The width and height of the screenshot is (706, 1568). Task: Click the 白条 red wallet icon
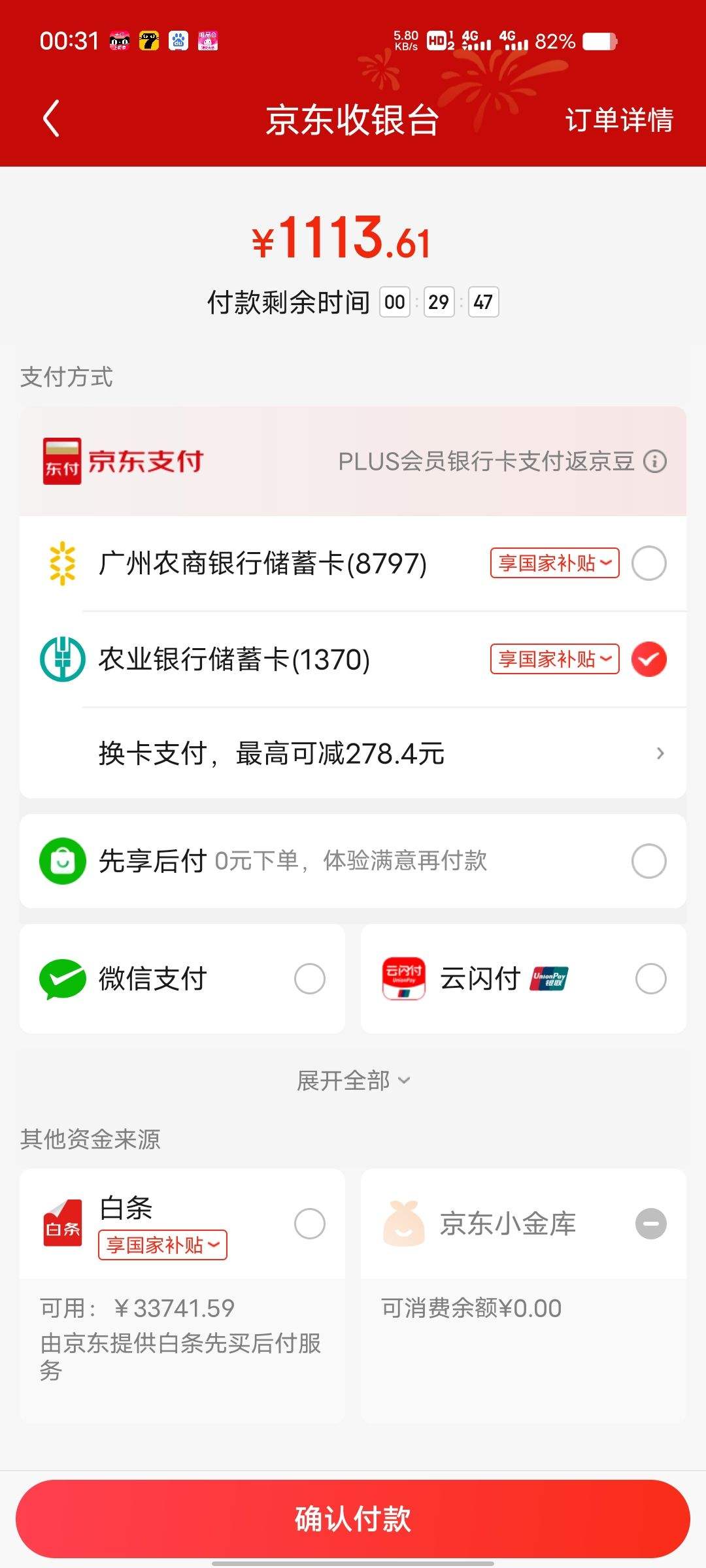(x=62, y=1223)
